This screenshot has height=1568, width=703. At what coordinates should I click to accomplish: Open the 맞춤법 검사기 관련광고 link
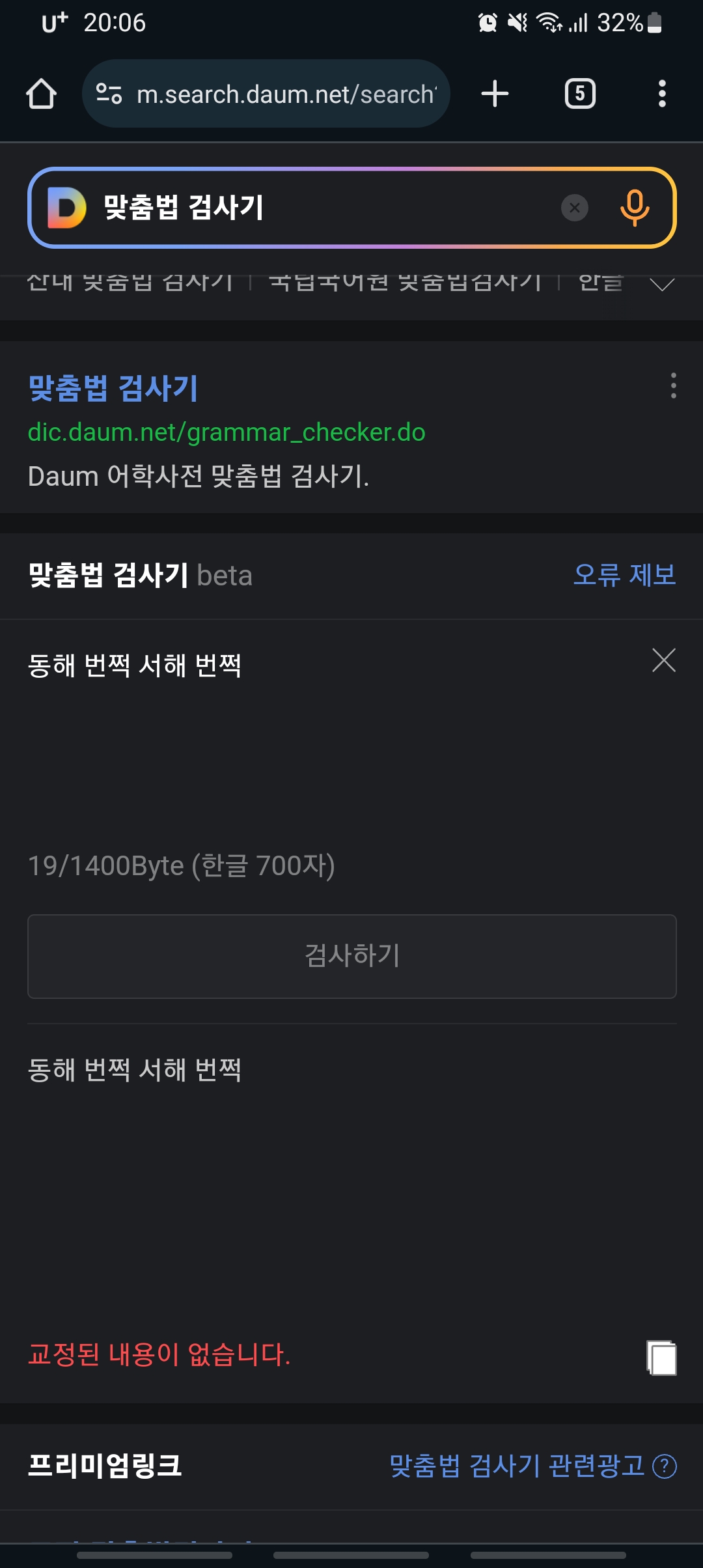[517, 1466]
